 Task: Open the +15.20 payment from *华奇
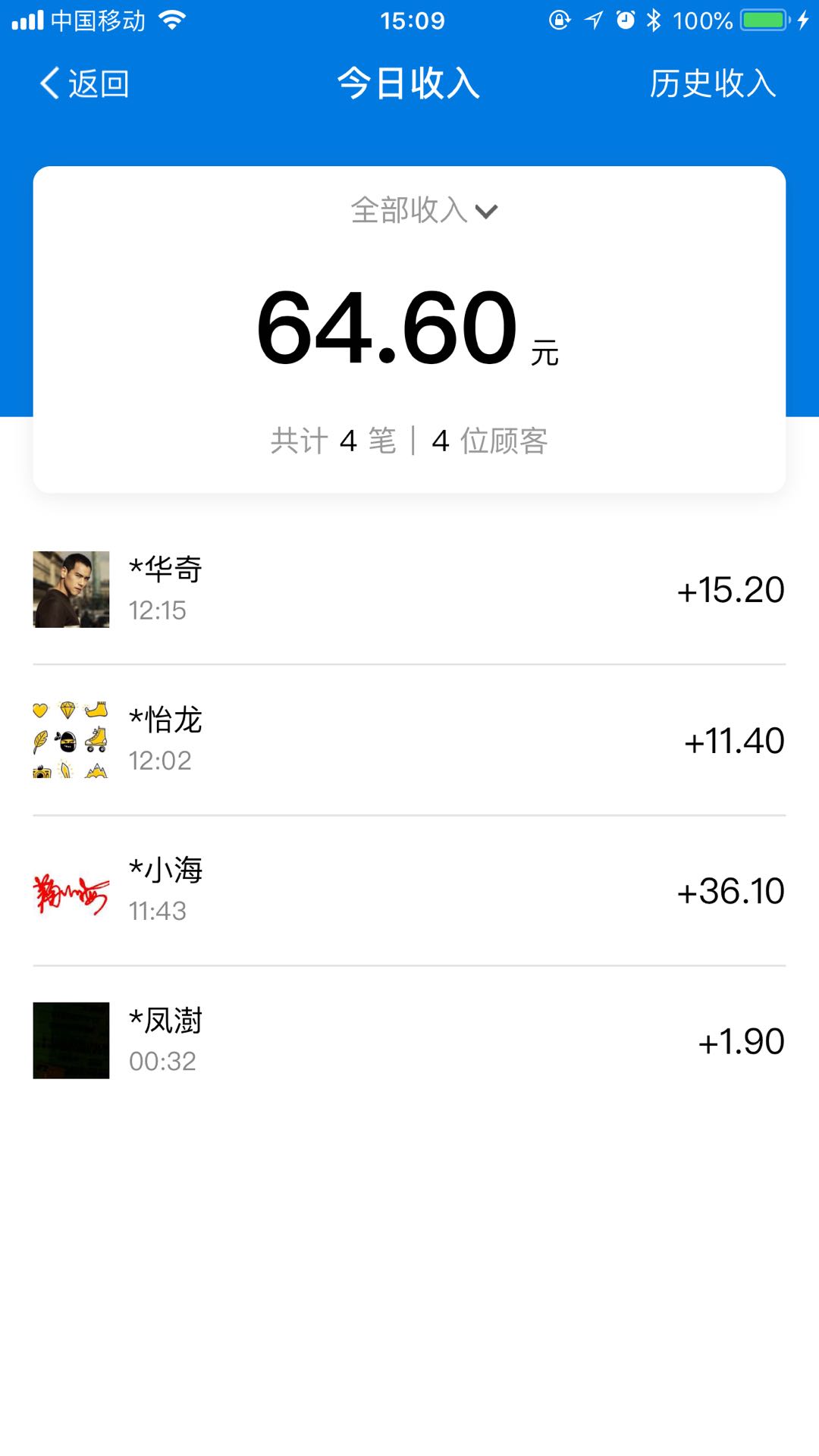pyautogui.click(x=409, y=589)
